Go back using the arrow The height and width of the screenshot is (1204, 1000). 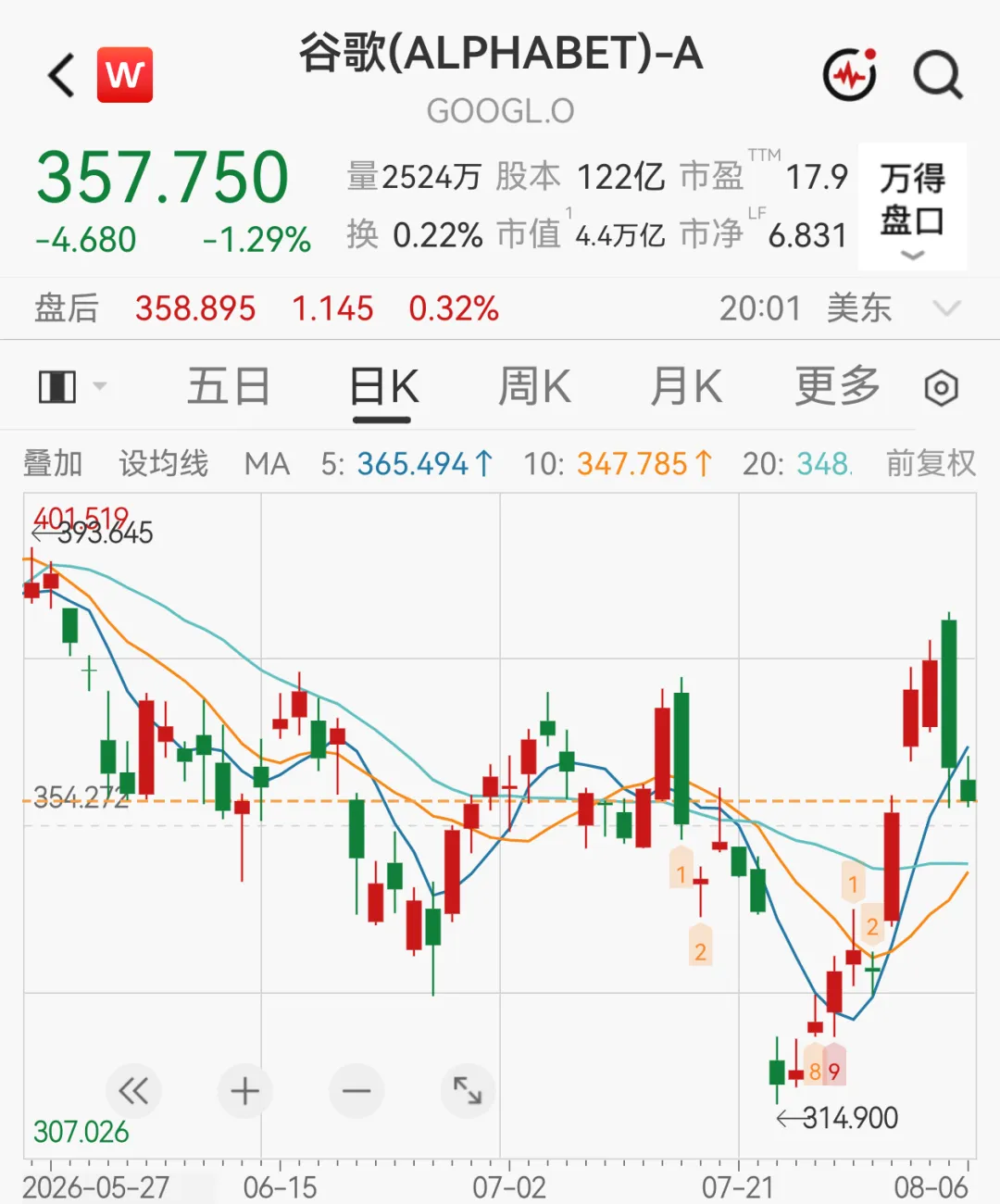pyautogui.click(x=62, y=76)
